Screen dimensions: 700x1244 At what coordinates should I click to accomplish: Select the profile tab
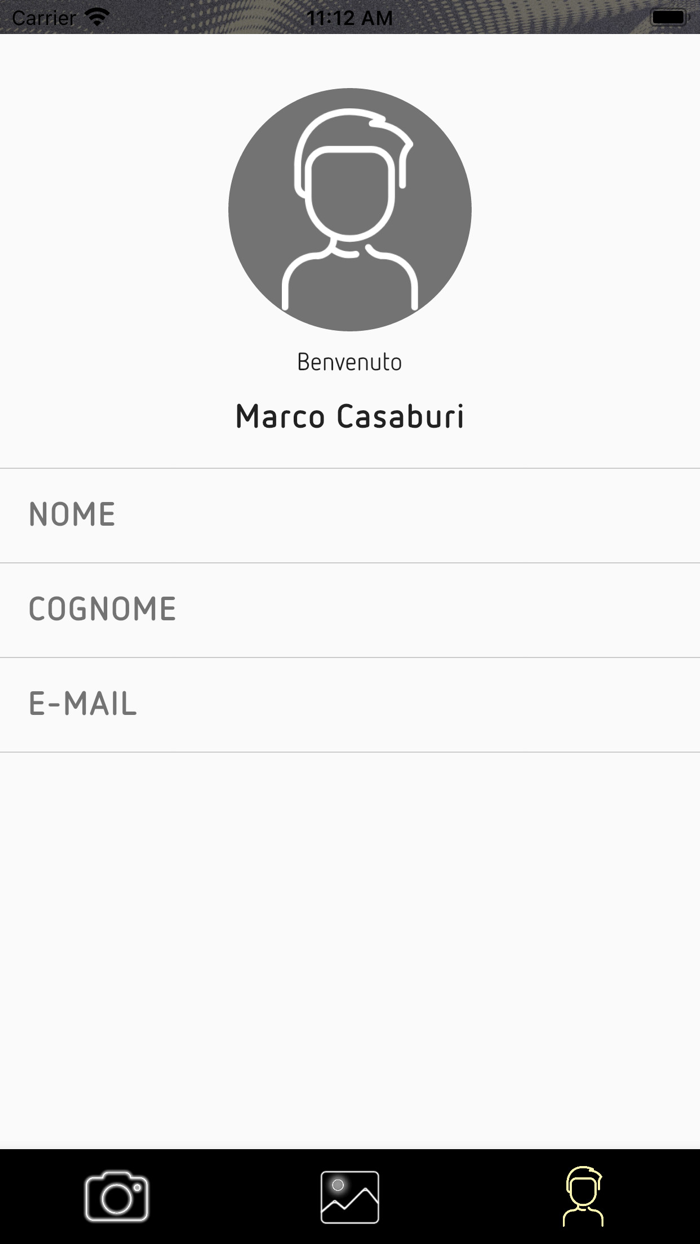tap(583, 1196)
